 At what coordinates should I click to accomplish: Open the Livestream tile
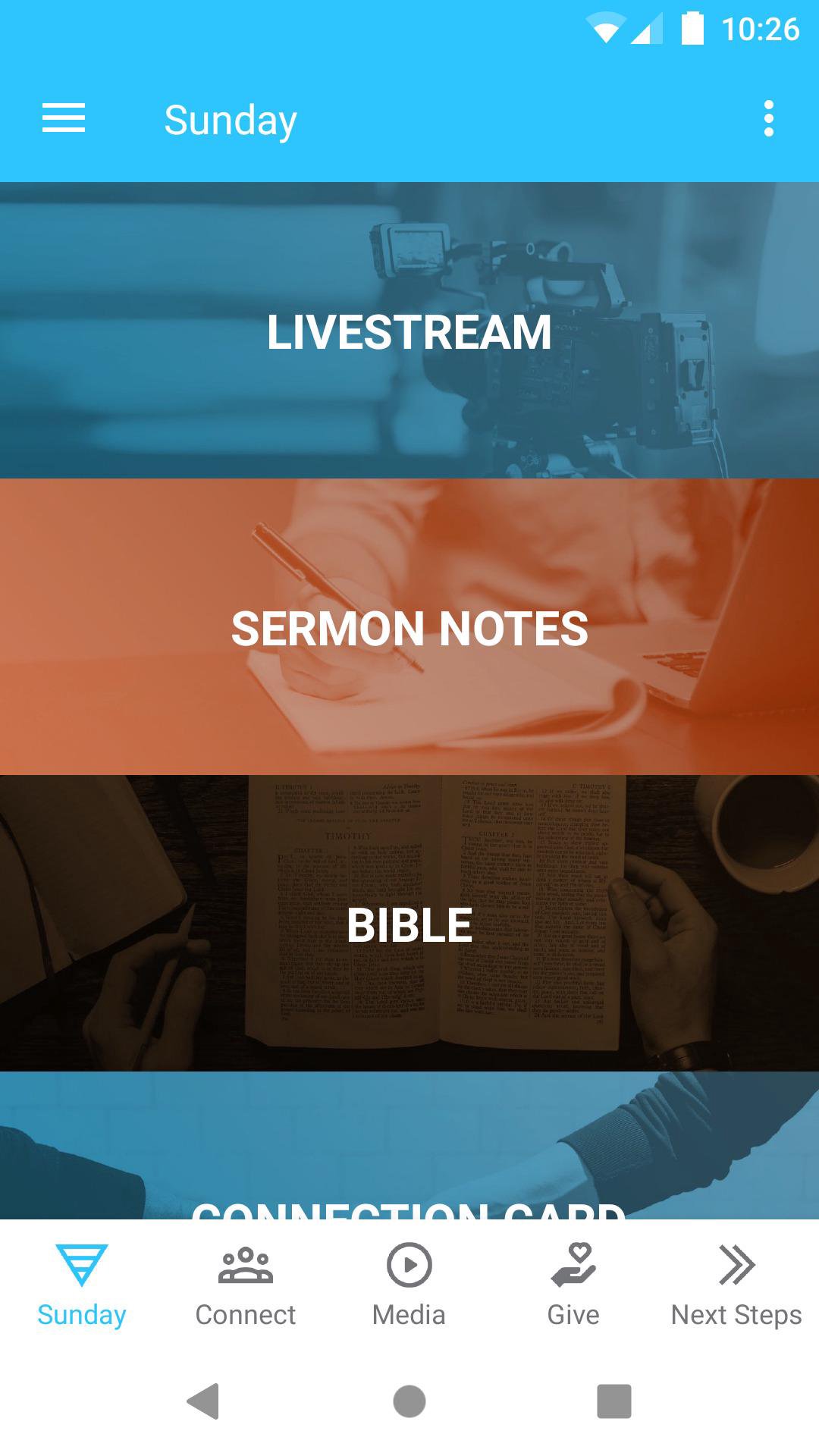(x=409, y=331)
